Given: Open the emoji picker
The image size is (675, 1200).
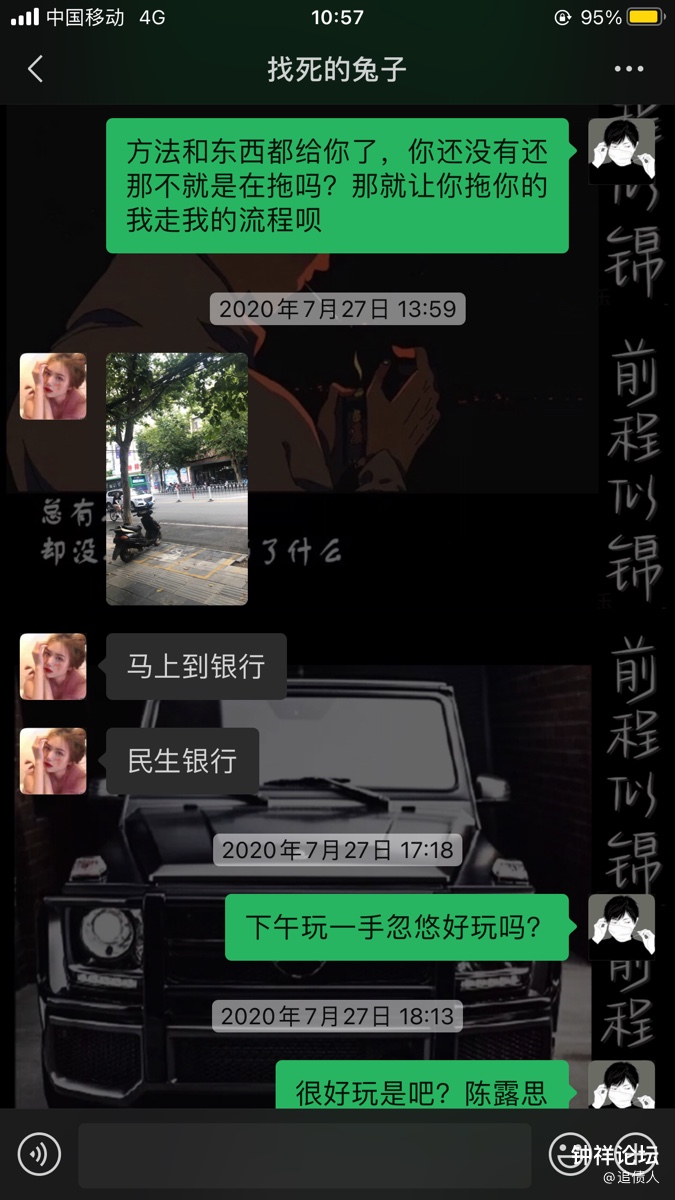Looking at the screenshot, I should (x=570, y=1155).
